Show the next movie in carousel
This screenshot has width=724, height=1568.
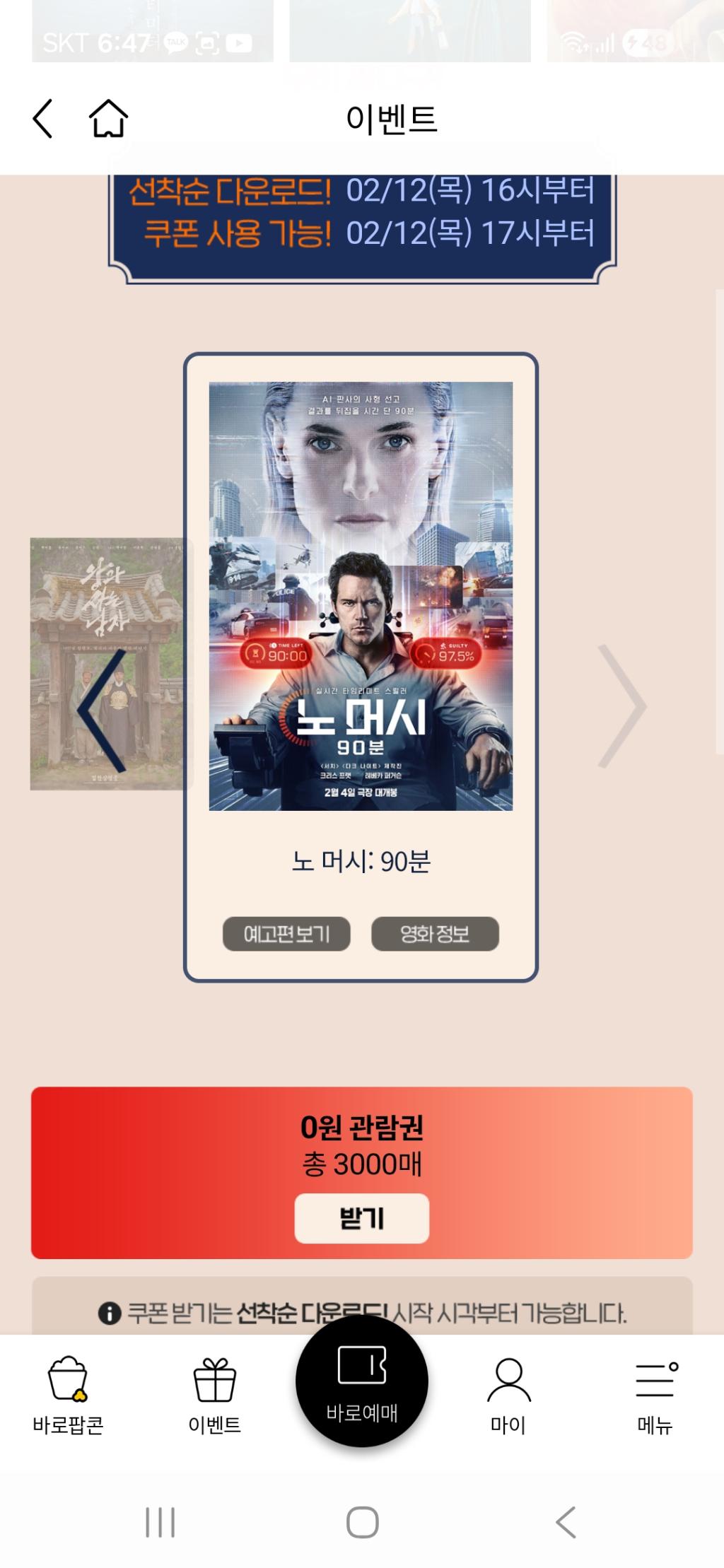click(621, 706)
